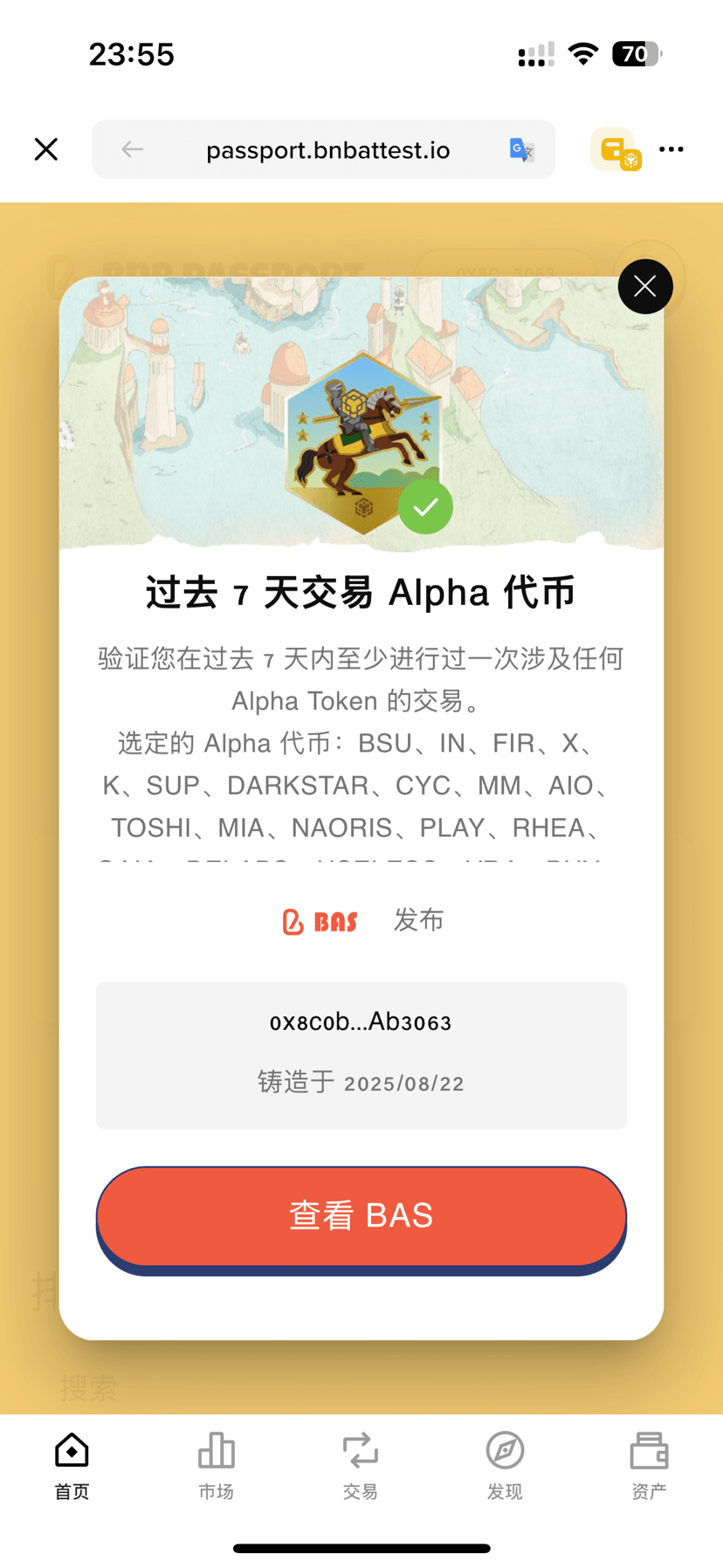Tap the passport.bnbattest.io address bar
Image resolution: width=723 pixels, height=1568 pixels.
(327, 150)
